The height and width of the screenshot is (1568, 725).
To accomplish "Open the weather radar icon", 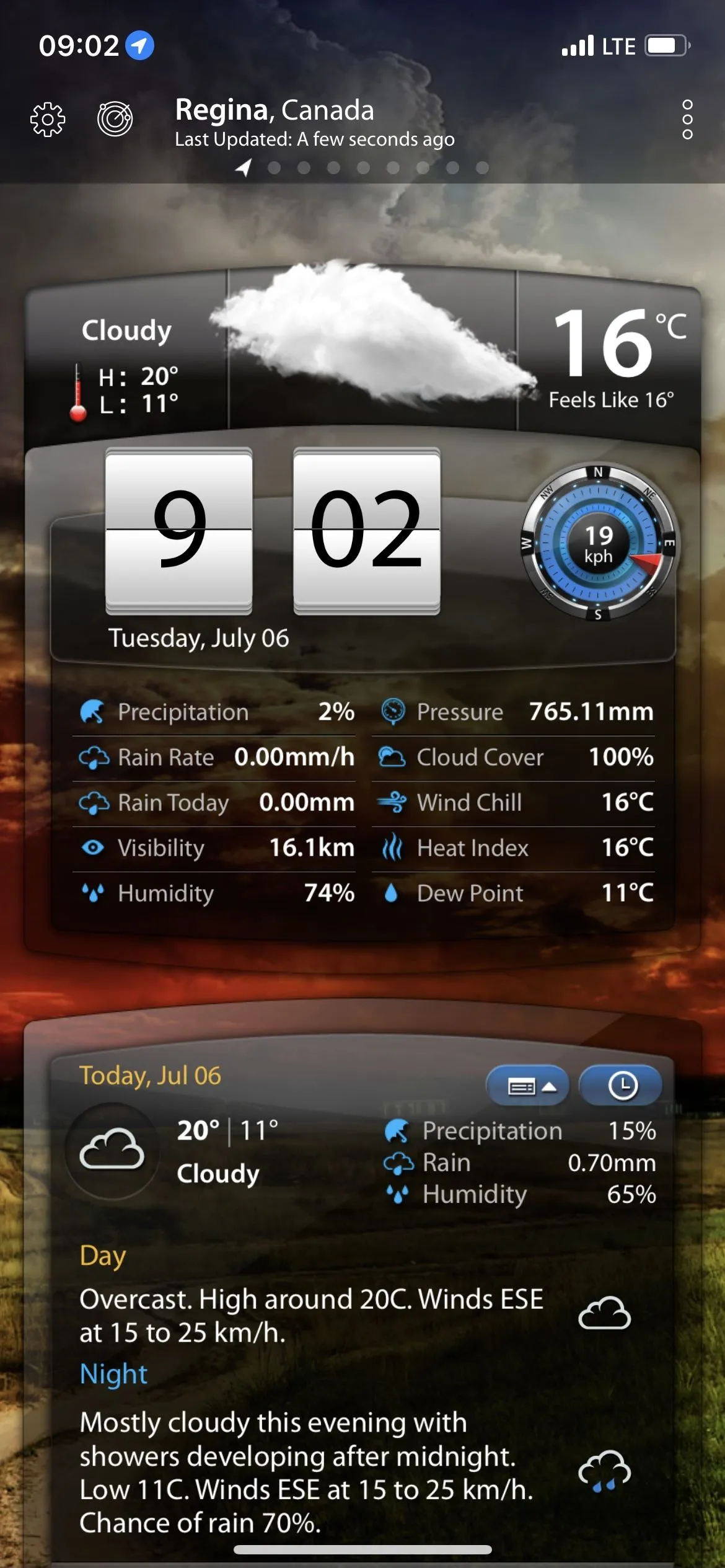I will pyautogui.click(x=115, y=118).
